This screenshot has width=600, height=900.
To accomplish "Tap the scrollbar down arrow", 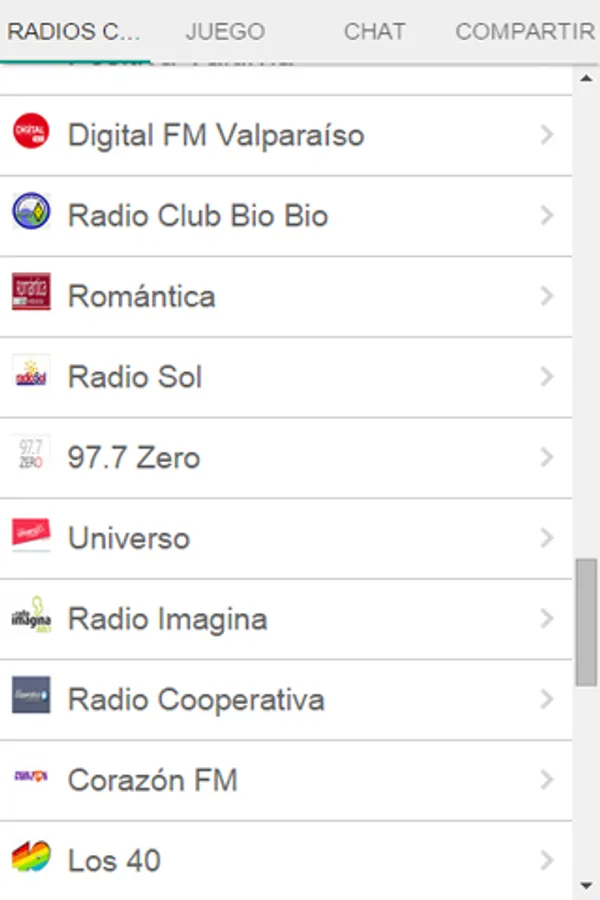I will [x=586, y=886].
